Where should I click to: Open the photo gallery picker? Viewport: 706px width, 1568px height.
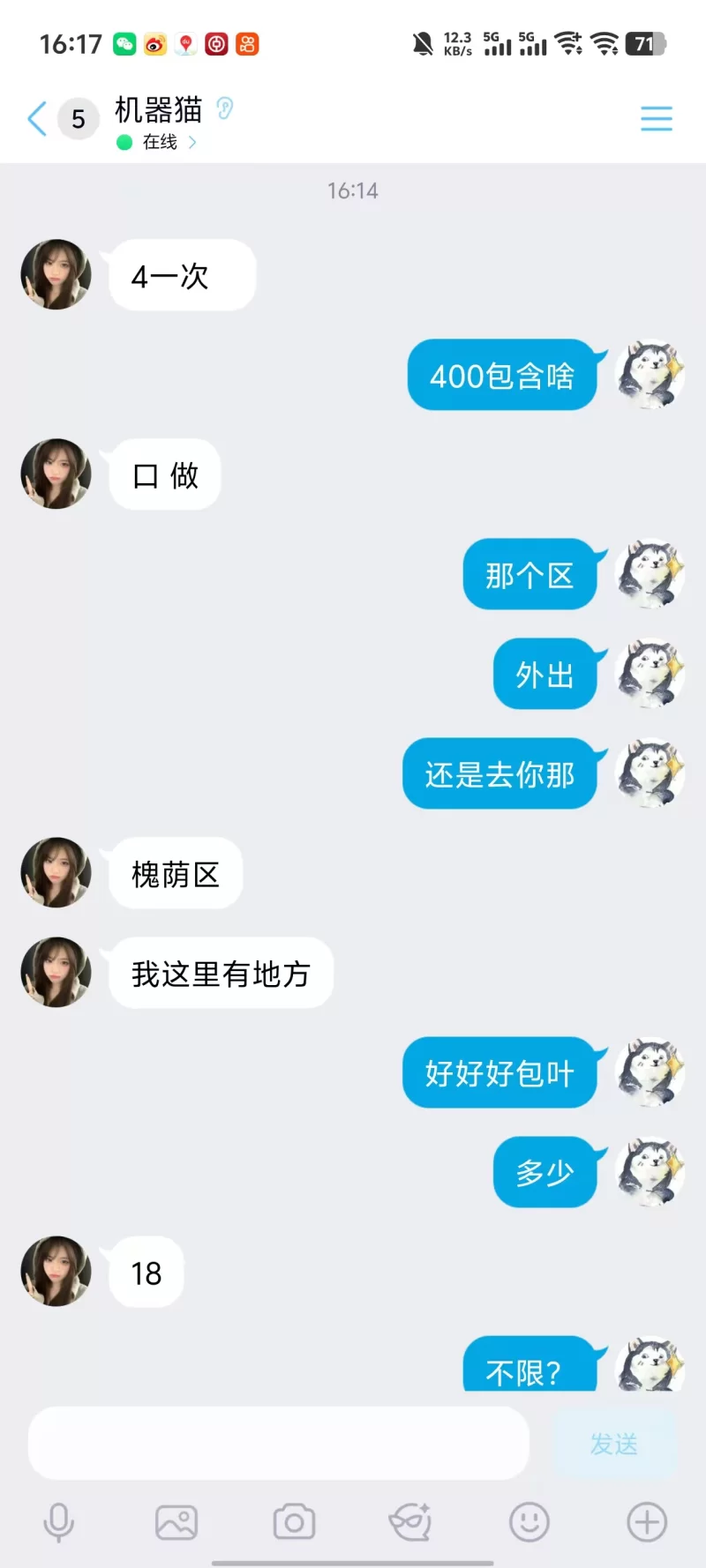click(176, 1522)
